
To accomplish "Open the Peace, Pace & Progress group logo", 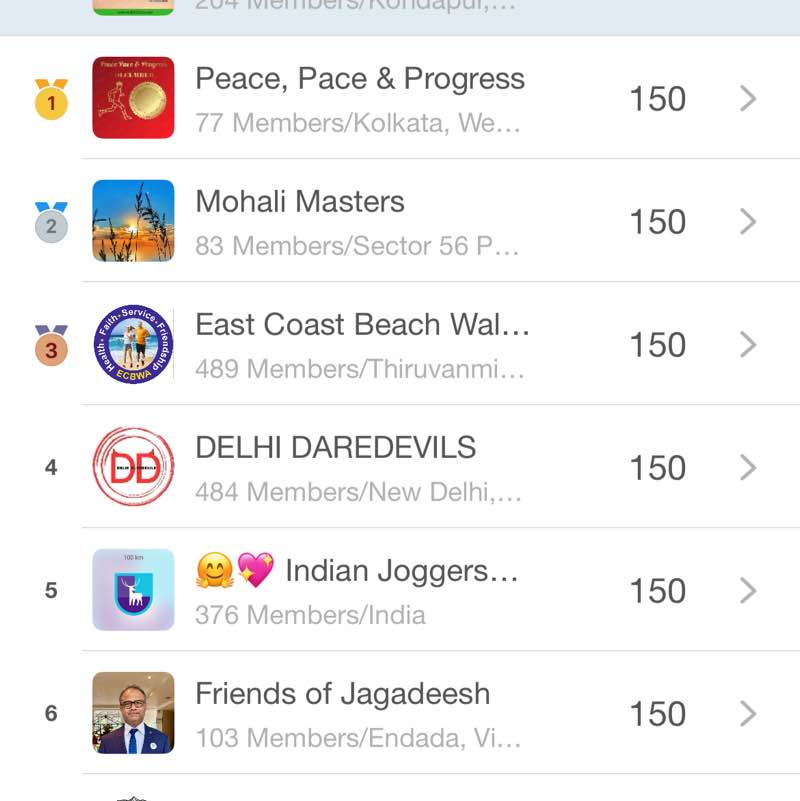I will click(x=133, y=97).
